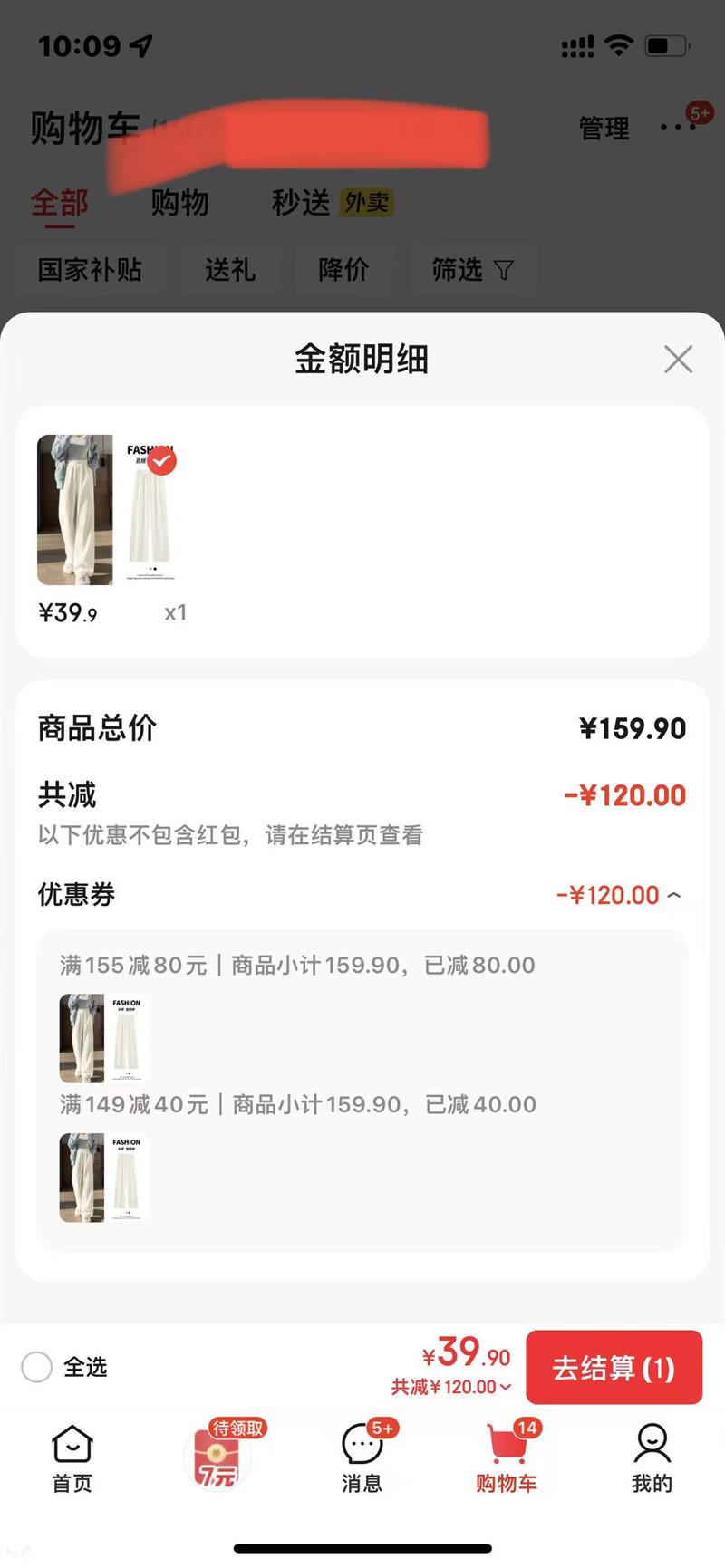Viewport: 725px width, 1568px height.
Task: Toggle the 全选 select-all option
Action: coord(37,1366)
